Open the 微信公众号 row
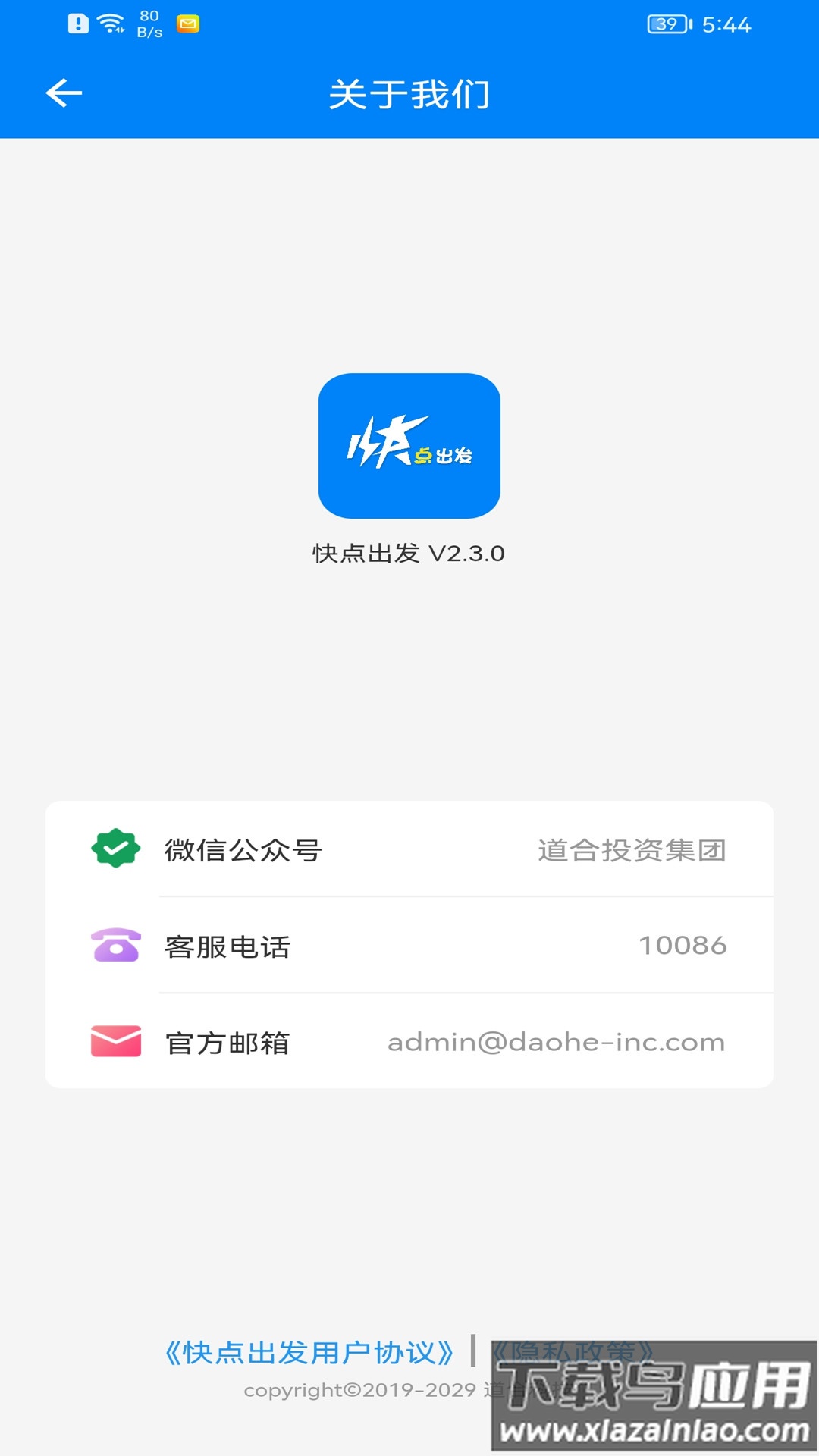Viewport: 819px width, 1456px height. coord(409,849)
